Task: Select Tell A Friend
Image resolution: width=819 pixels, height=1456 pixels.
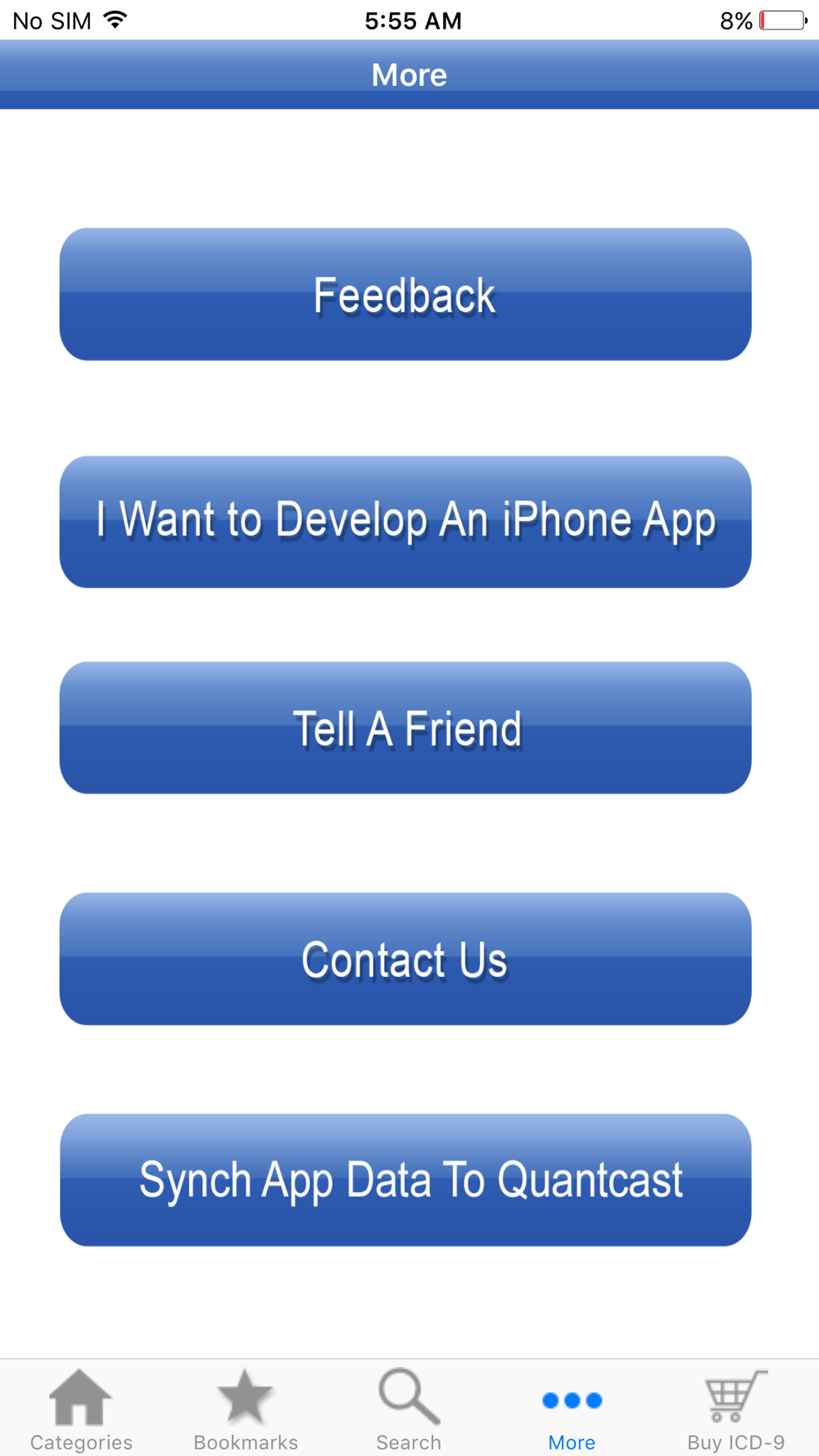Action: tap(405, 727)
